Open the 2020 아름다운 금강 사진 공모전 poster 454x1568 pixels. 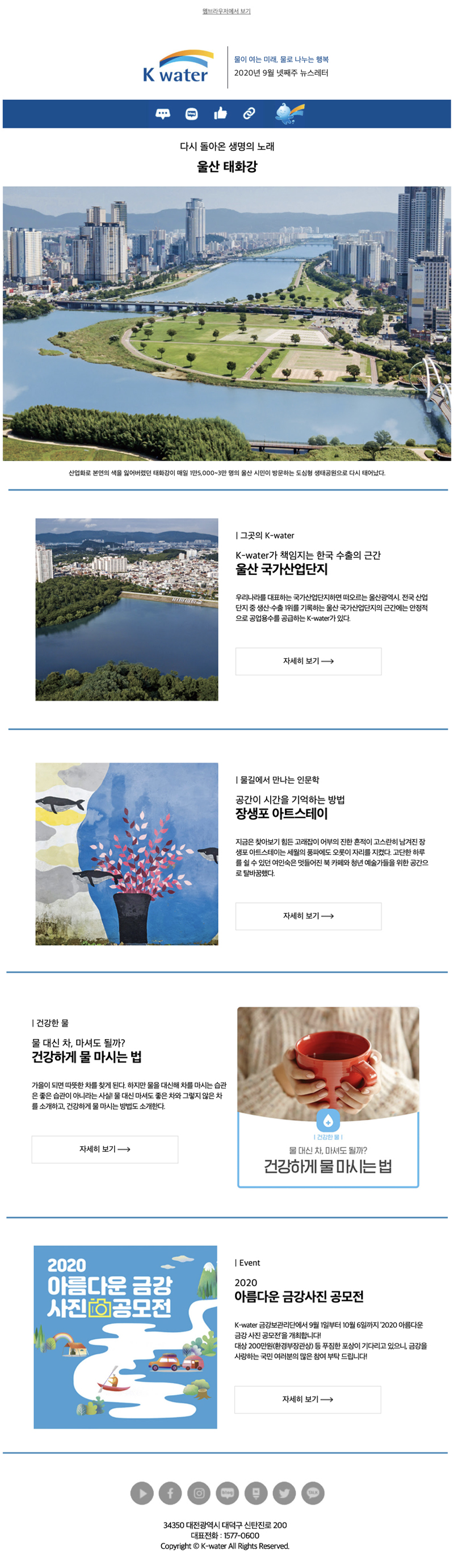(x=125, y=1337)
